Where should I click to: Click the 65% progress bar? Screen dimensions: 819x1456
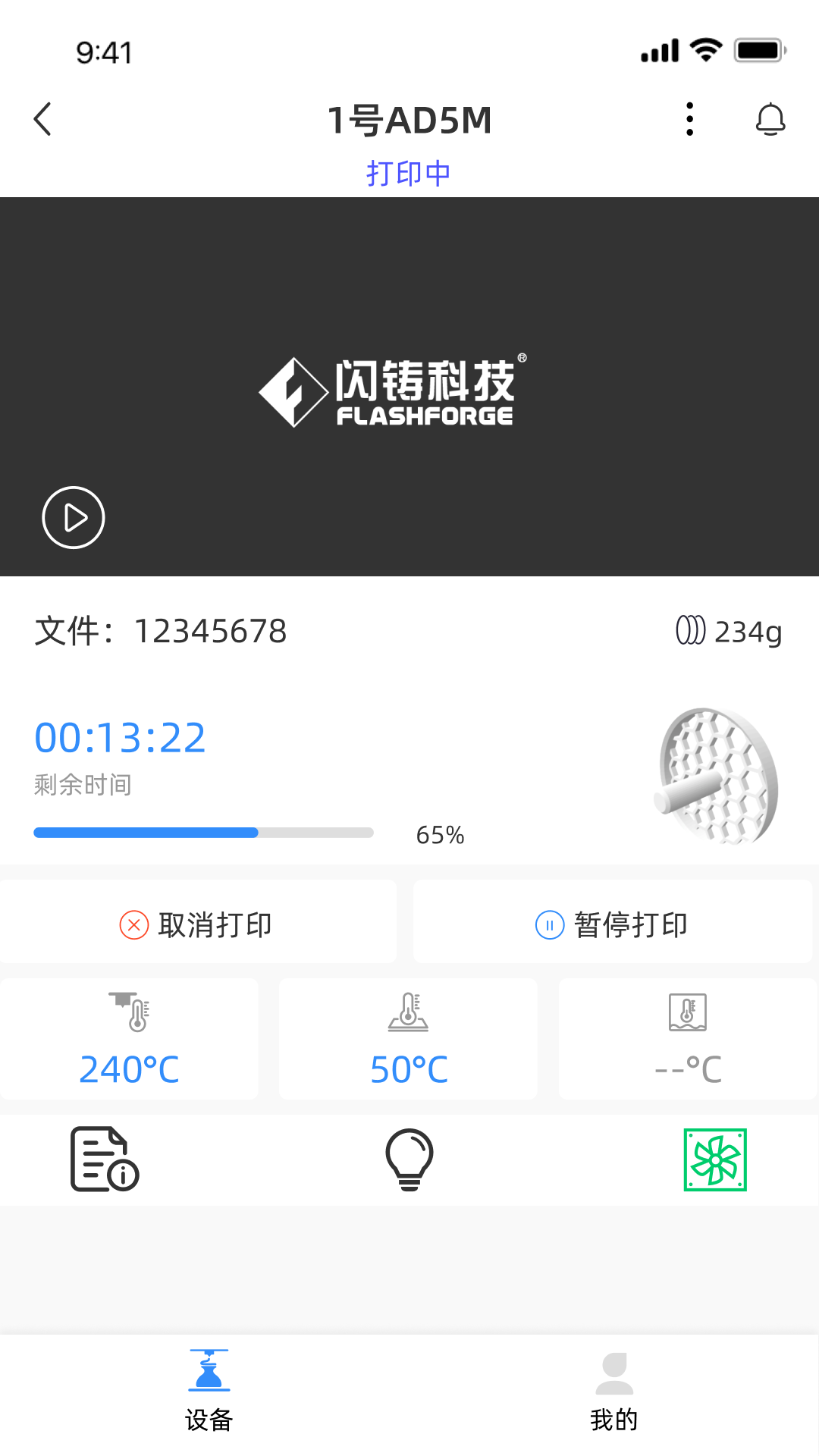pos(203,832)
